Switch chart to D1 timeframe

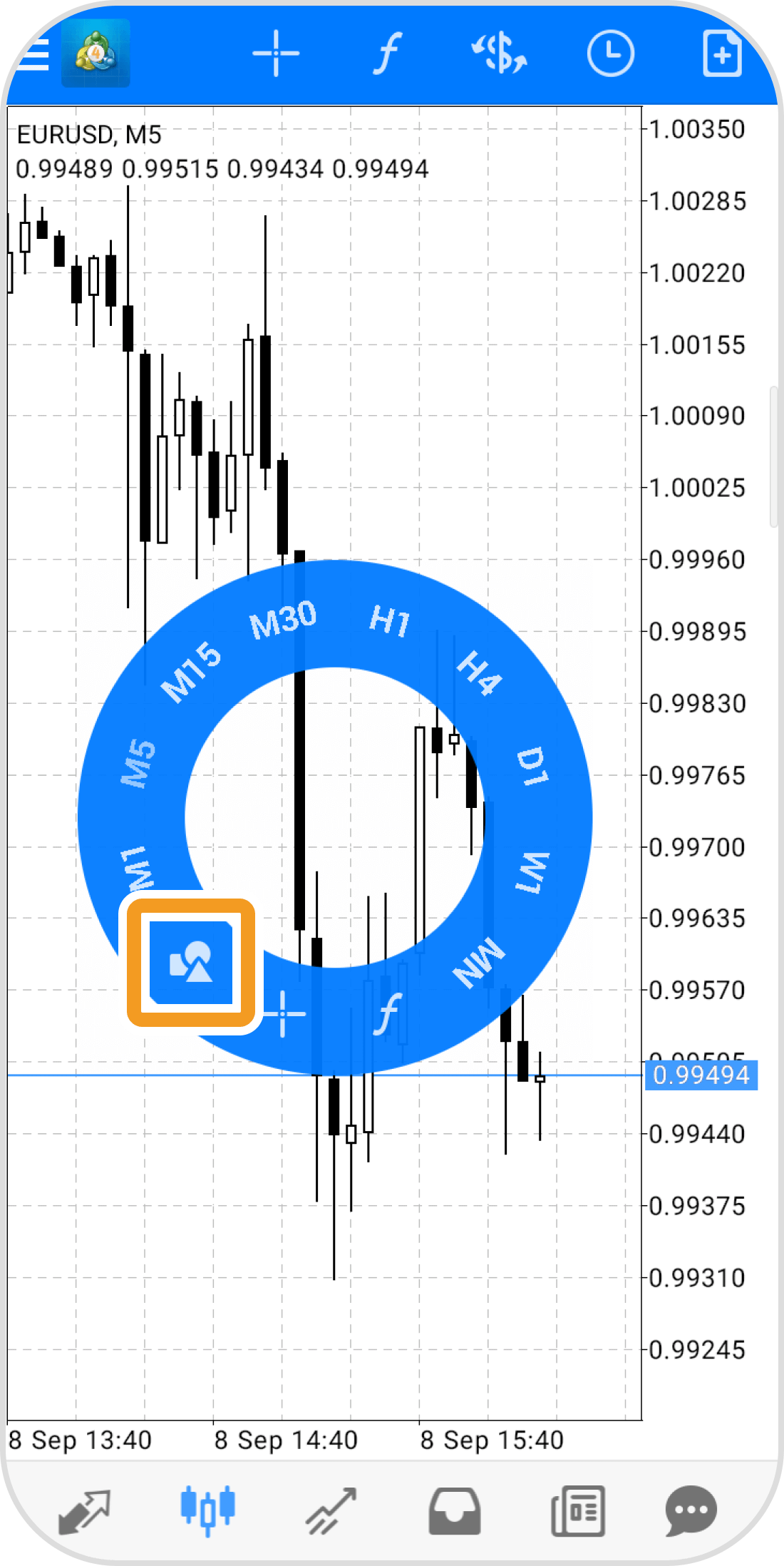point(532,767)
